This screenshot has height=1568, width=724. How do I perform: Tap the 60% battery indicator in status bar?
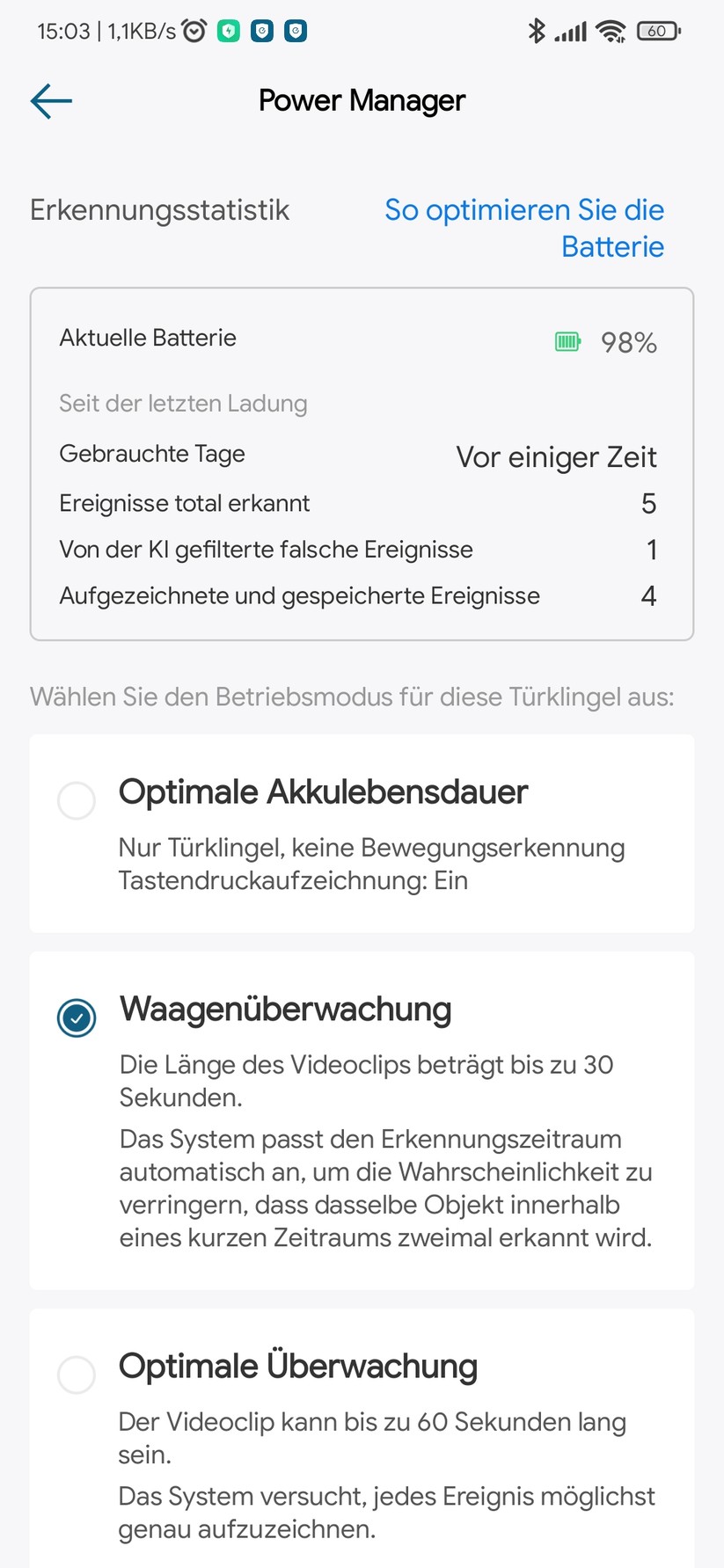tap(657, 30)
